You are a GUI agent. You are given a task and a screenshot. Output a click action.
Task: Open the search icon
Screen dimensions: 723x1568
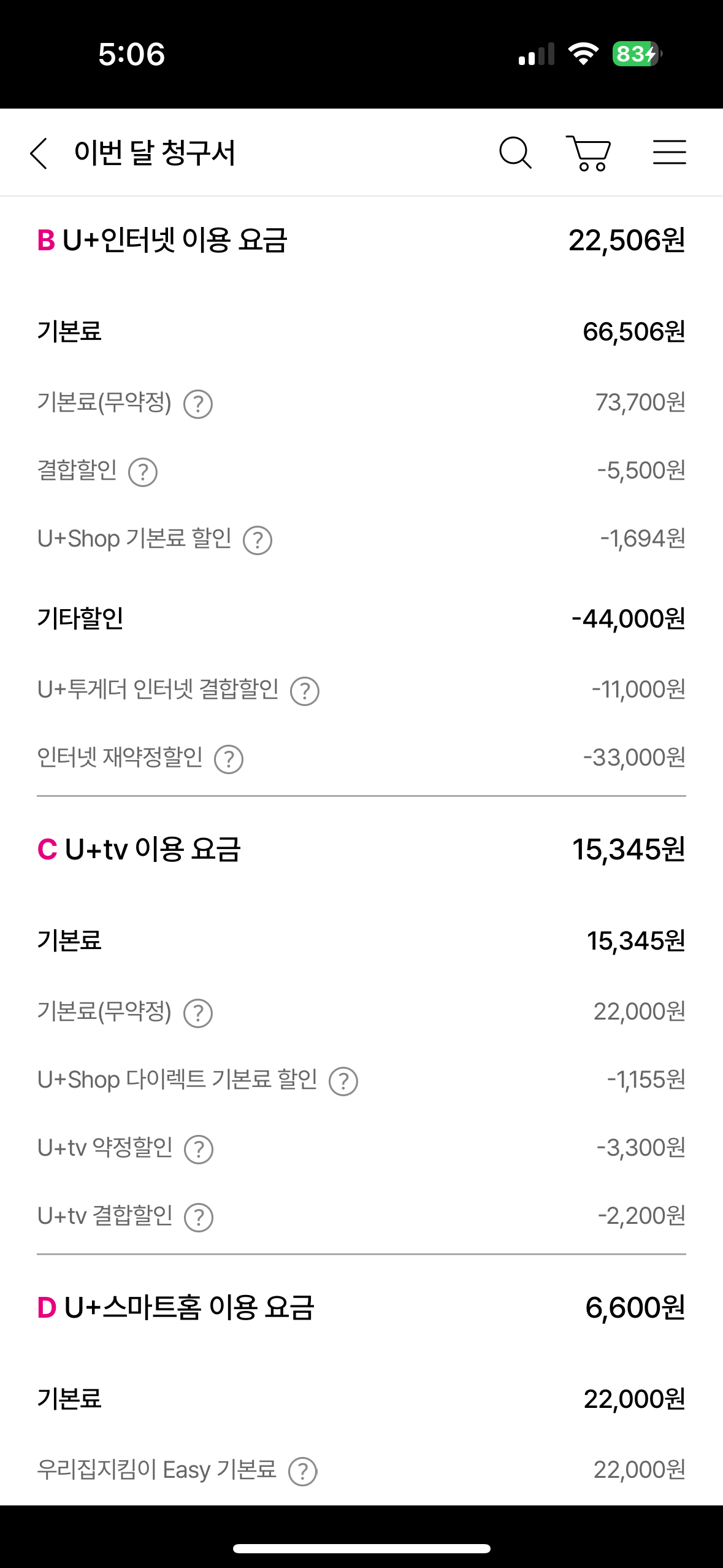(x=515, y=153)
